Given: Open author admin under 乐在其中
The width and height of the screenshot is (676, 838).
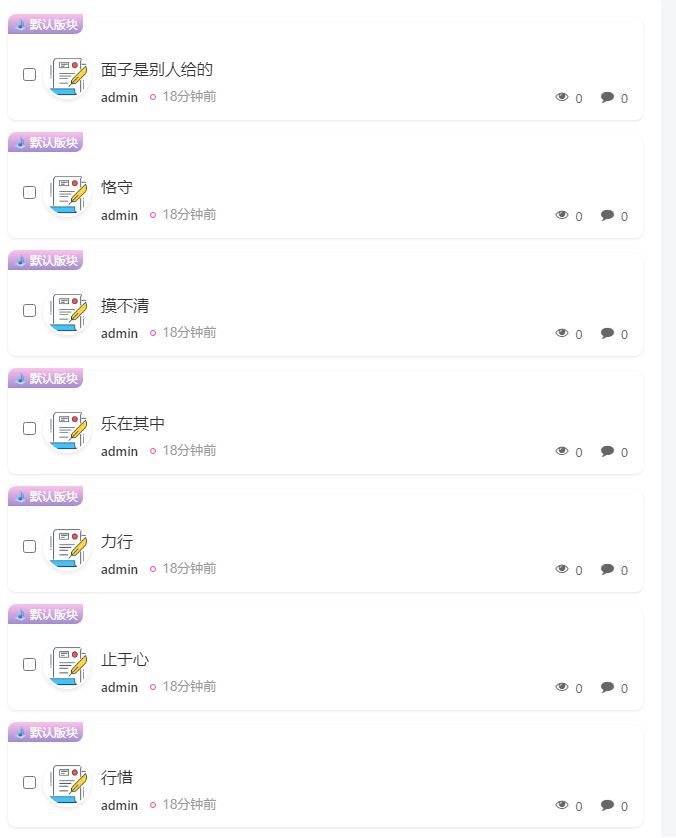Looking at the screenshot, I should pos(119,452).
